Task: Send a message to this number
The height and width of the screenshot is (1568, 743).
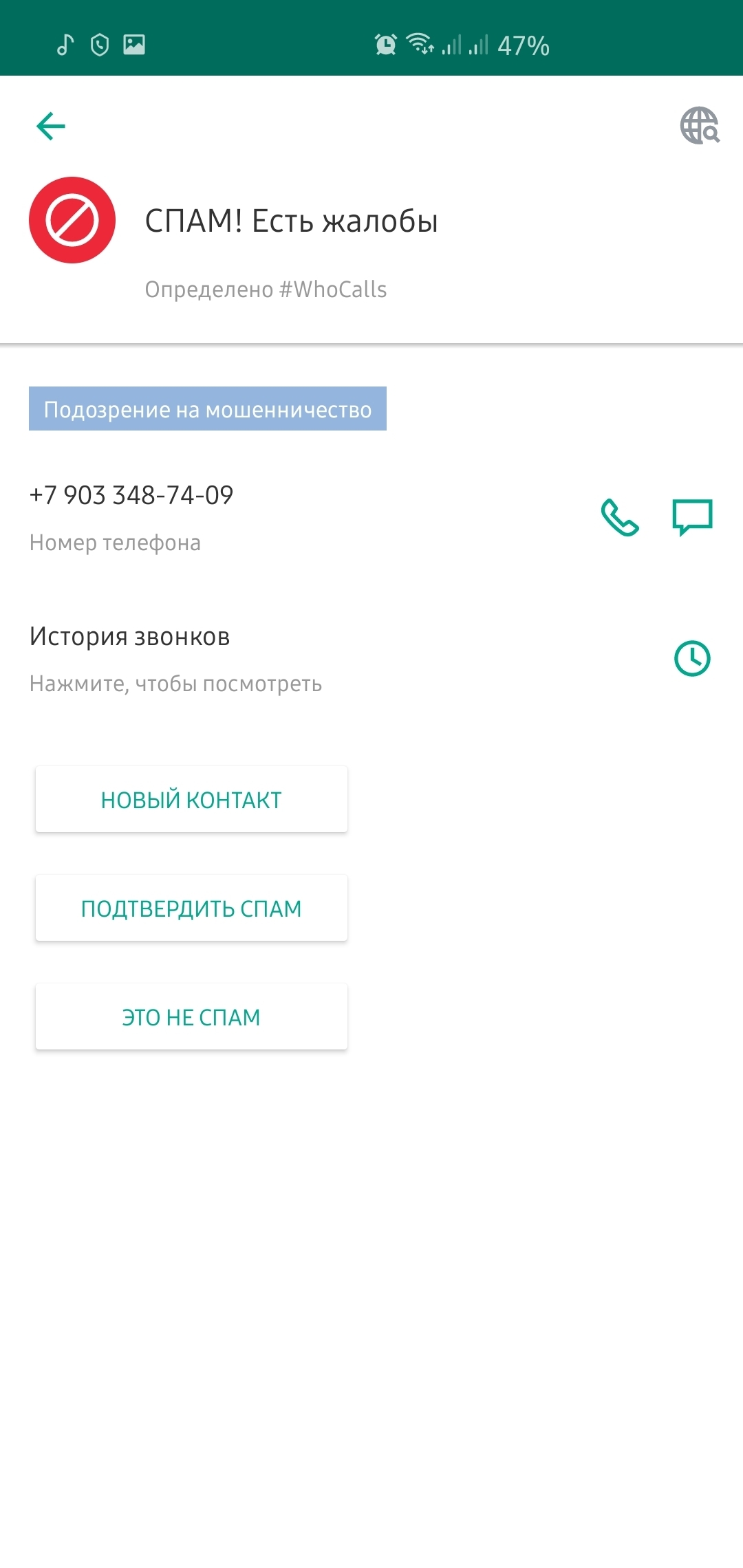Action: pos(692,517)
